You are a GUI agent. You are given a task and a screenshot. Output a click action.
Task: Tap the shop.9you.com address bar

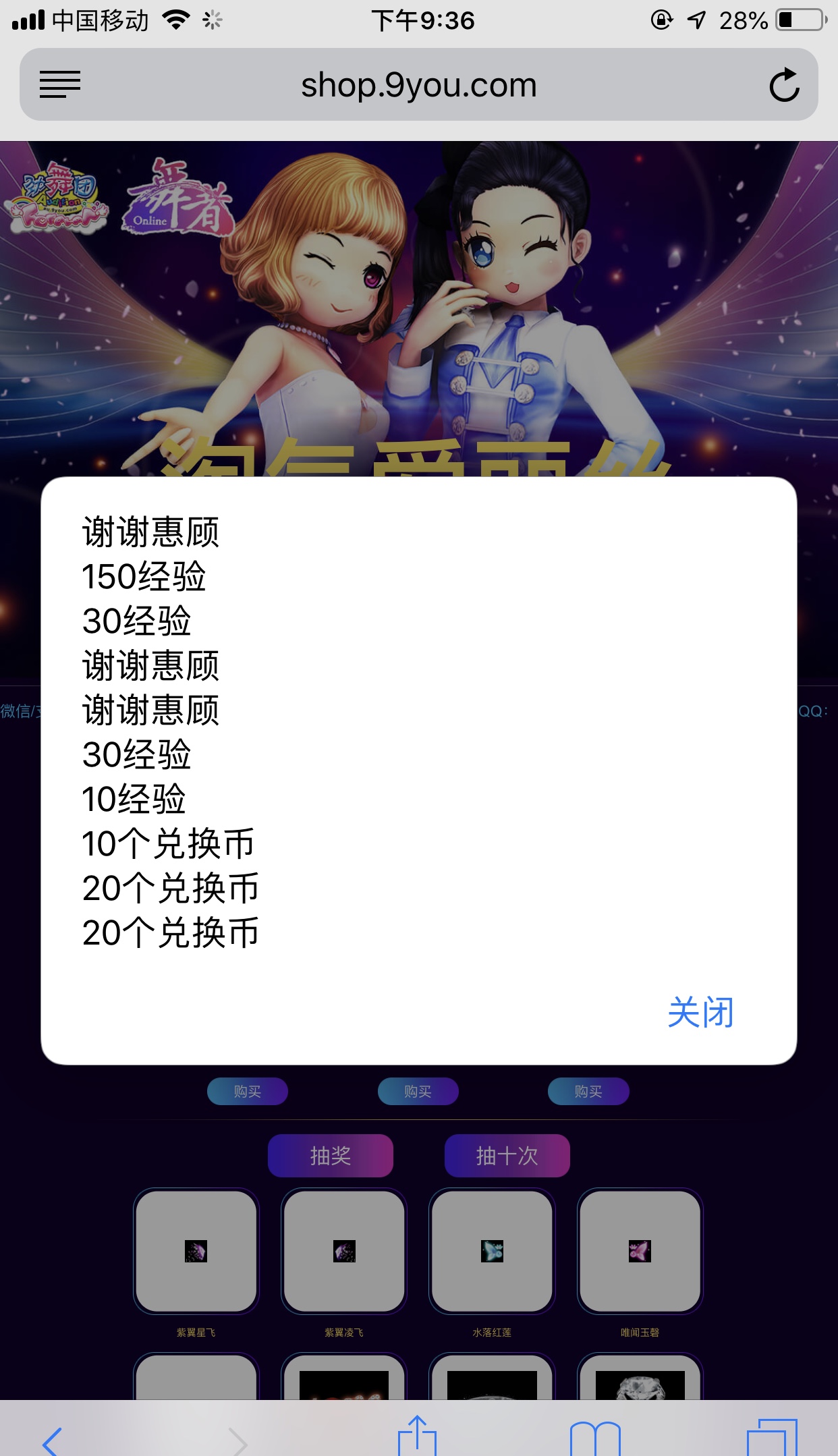(418, 86)
